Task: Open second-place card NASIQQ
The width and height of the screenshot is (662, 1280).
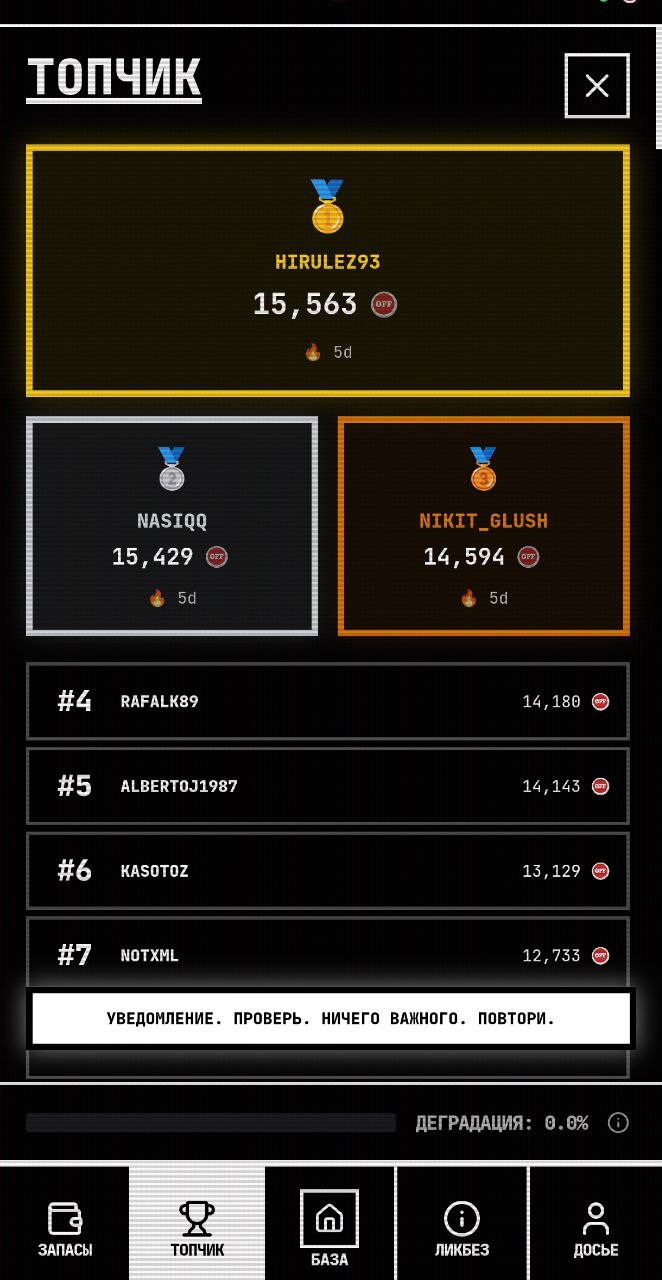Action: 172,526
